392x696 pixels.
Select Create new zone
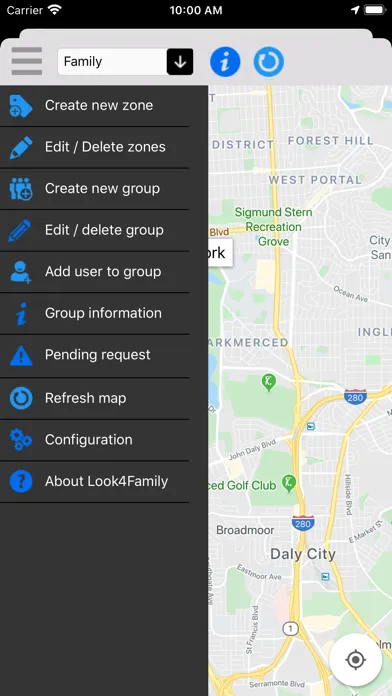[95, 106]
